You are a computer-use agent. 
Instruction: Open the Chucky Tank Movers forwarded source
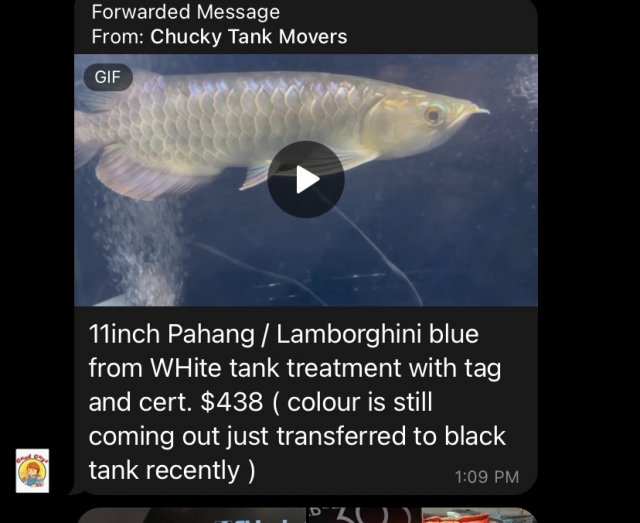coord(248,37)
